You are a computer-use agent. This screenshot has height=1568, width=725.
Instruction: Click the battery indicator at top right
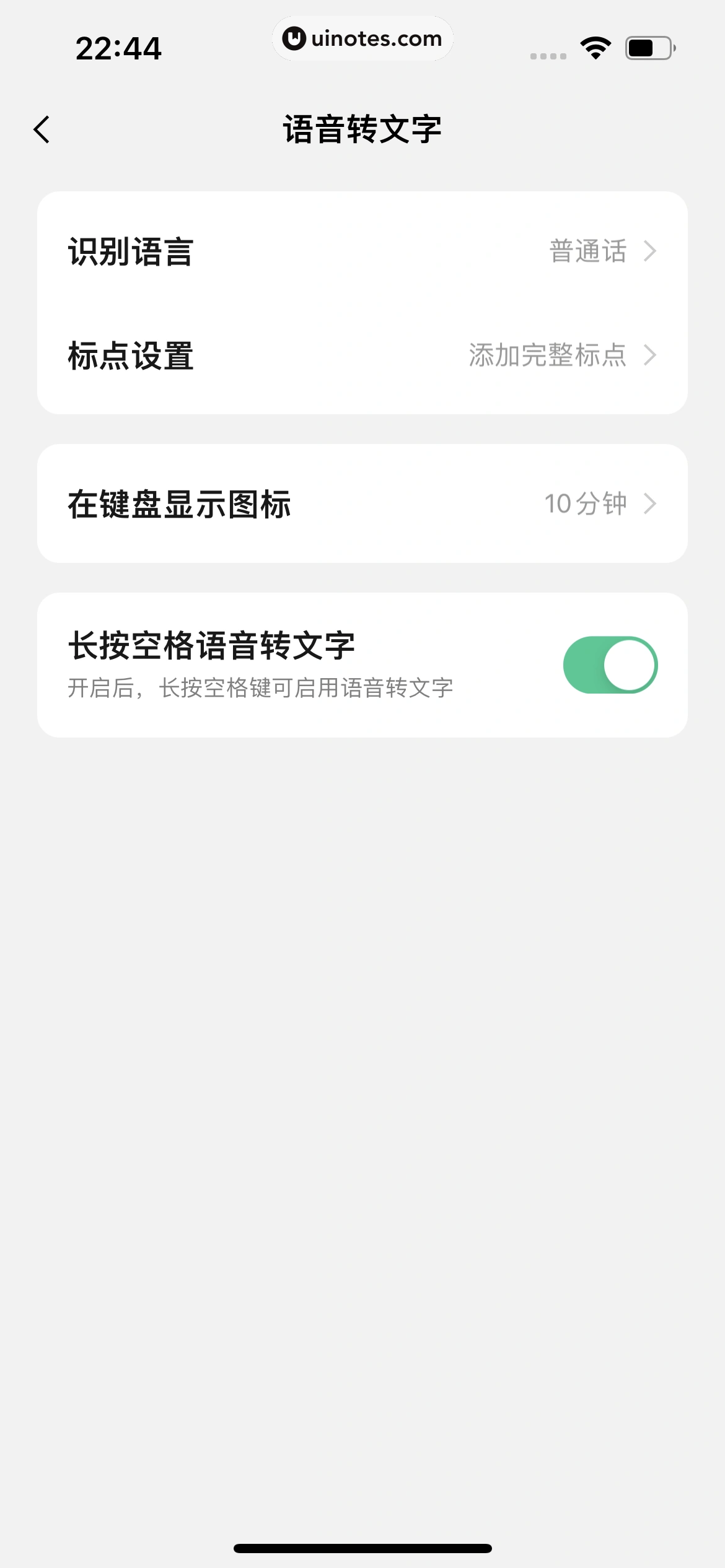648,48
